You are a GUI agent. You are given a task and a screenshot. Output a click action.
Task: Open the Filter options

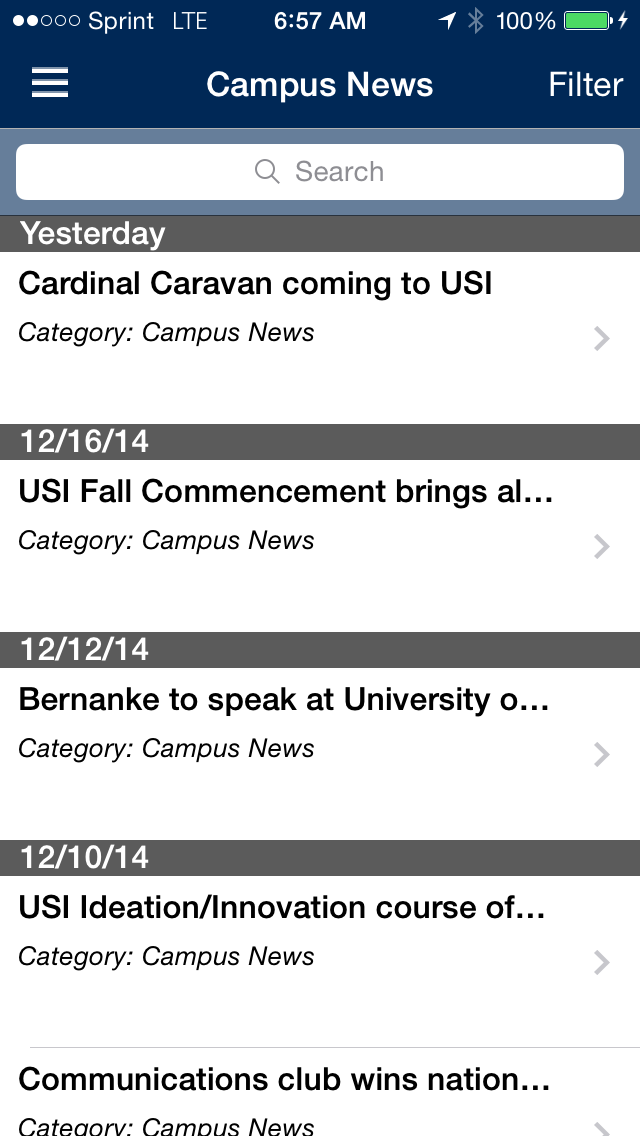click(585, 84)
